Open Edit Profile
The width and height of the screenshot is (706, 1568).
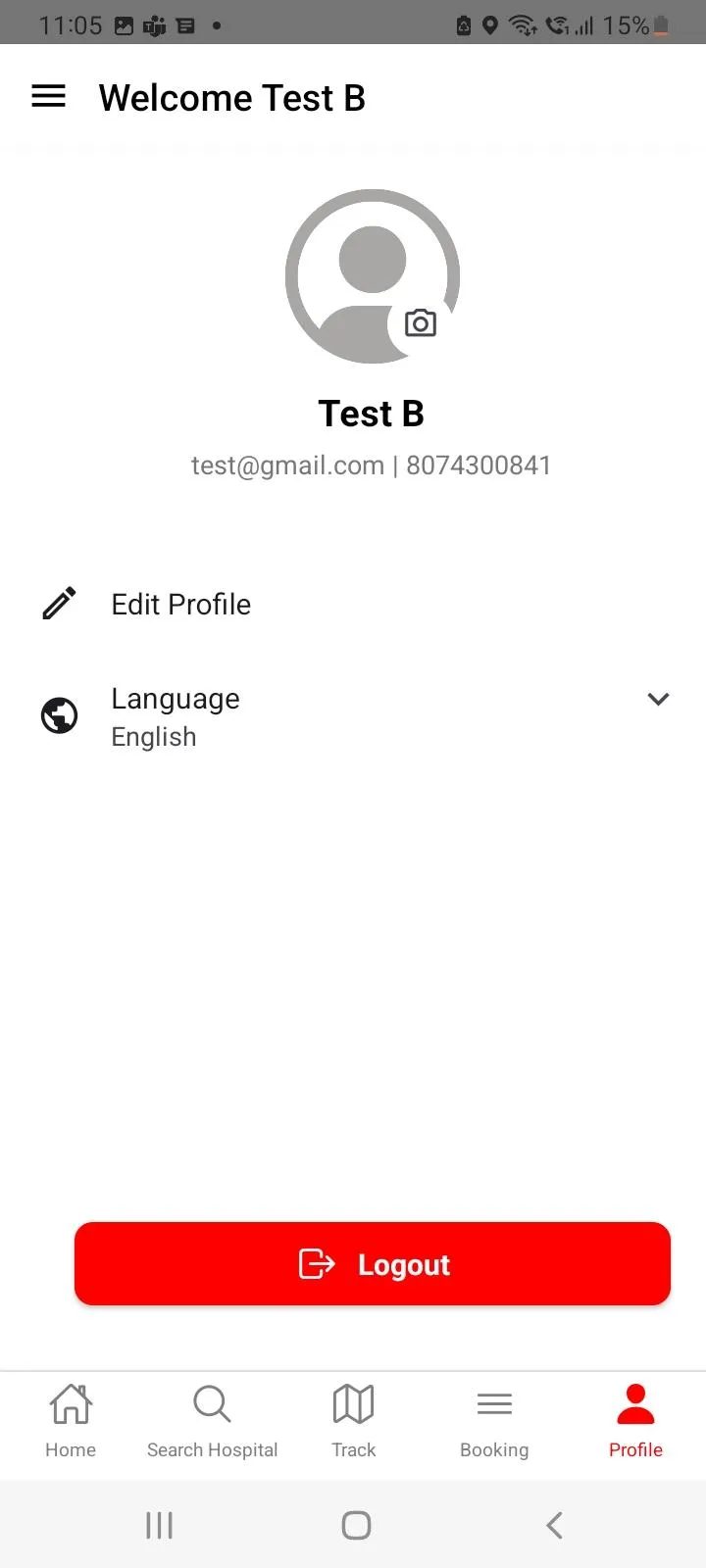pos(180,604)
